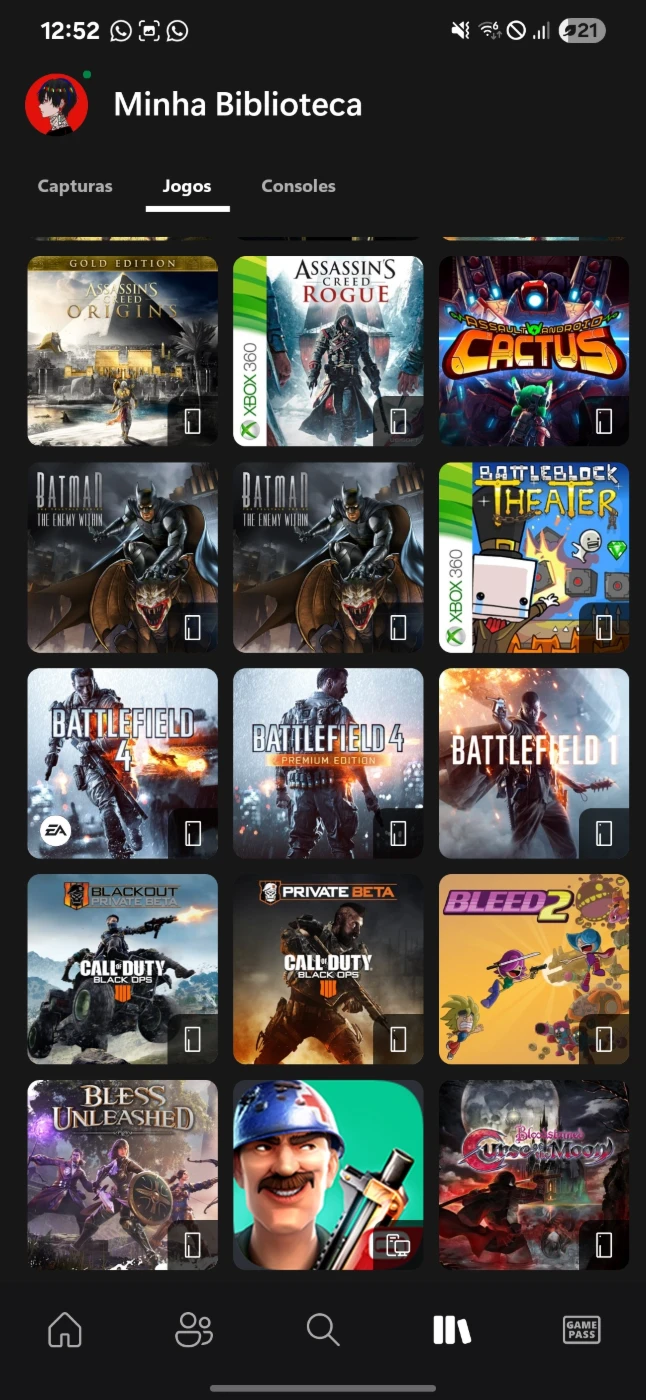
Task: Open Bloodstained Curse of the Moon
Action: click(x=534, y=1175)
